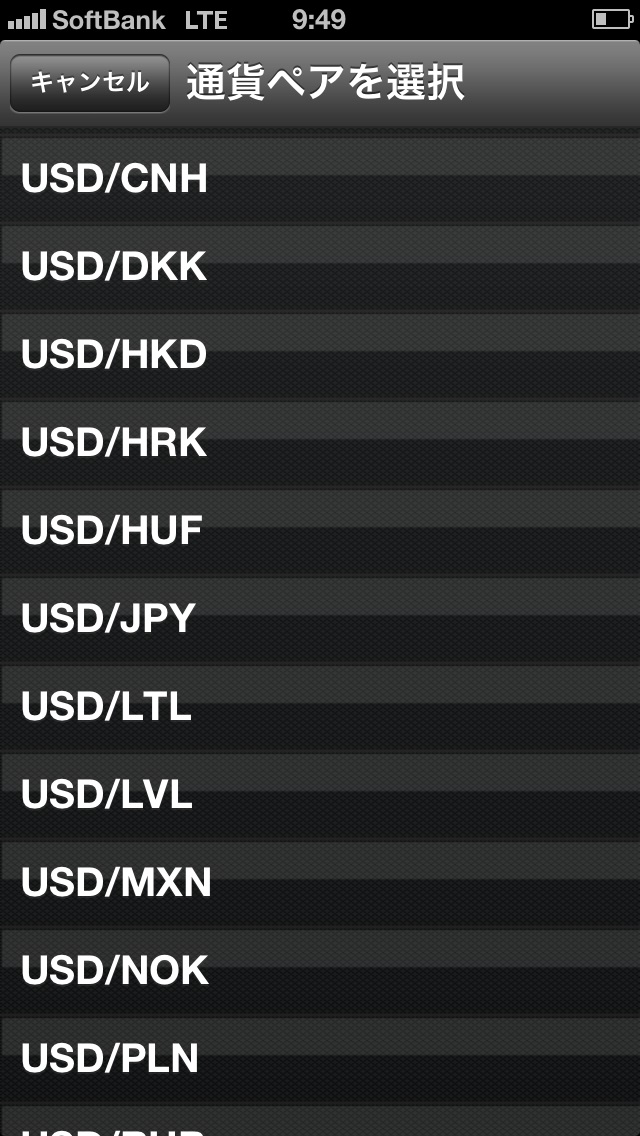Select the USD/CNH currency pair
This screenshot has width=640, height=1136.
(x=320, y=179)
